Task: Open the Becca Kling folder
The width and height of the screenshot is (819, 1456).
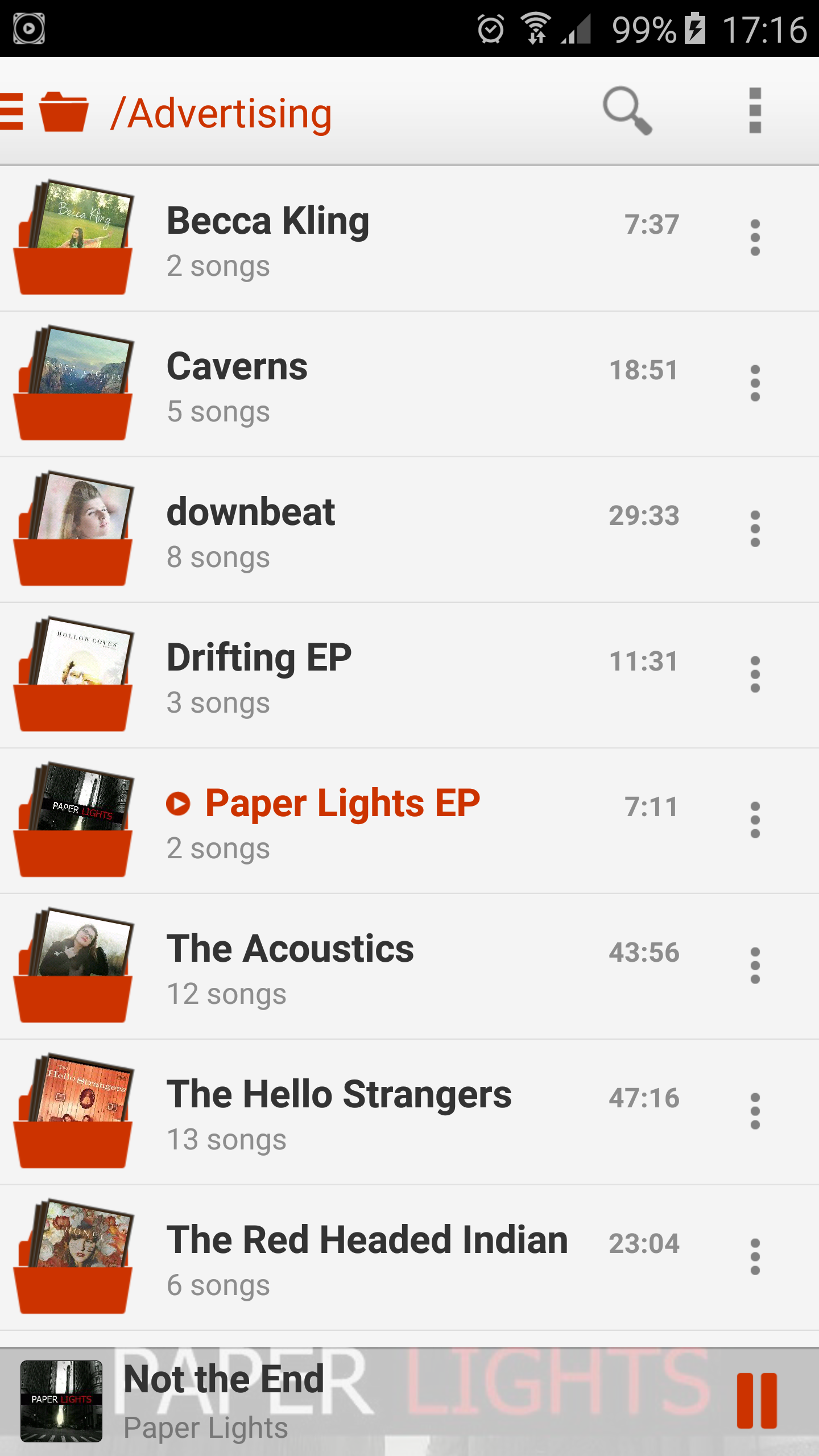Action: coord(341,239)
